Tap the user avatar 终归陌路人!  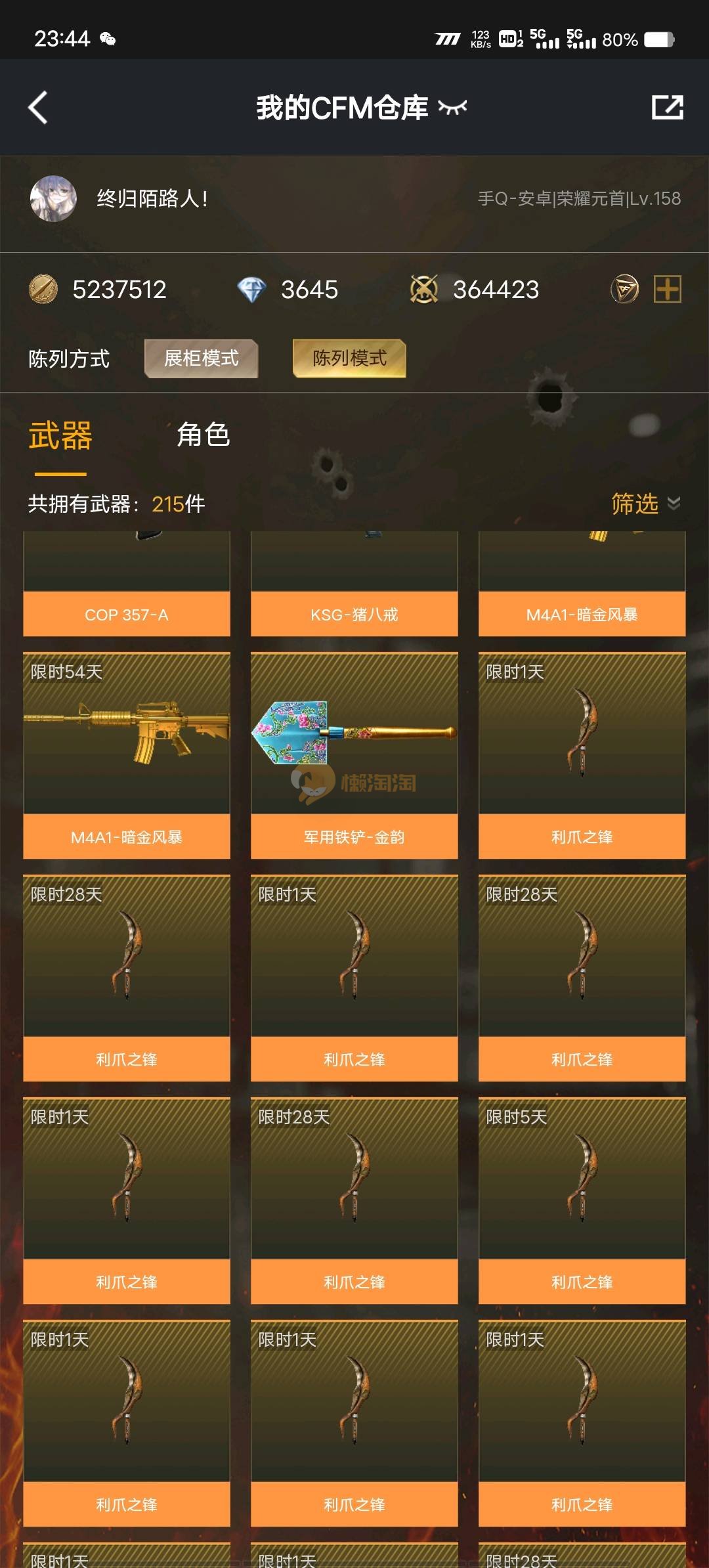(x=53, y=198)
